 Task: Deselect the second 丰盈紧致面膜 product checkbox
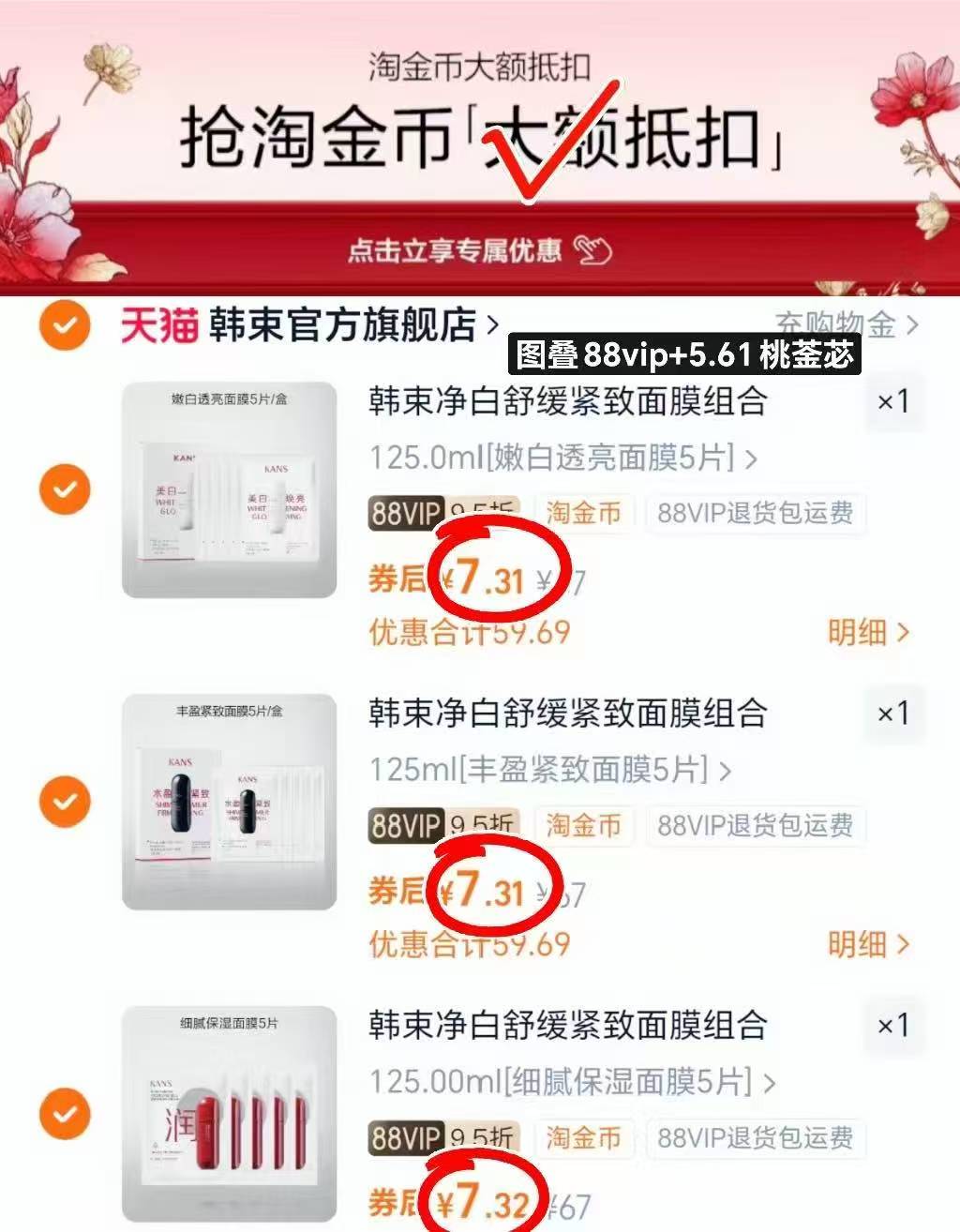pos(64,800)
